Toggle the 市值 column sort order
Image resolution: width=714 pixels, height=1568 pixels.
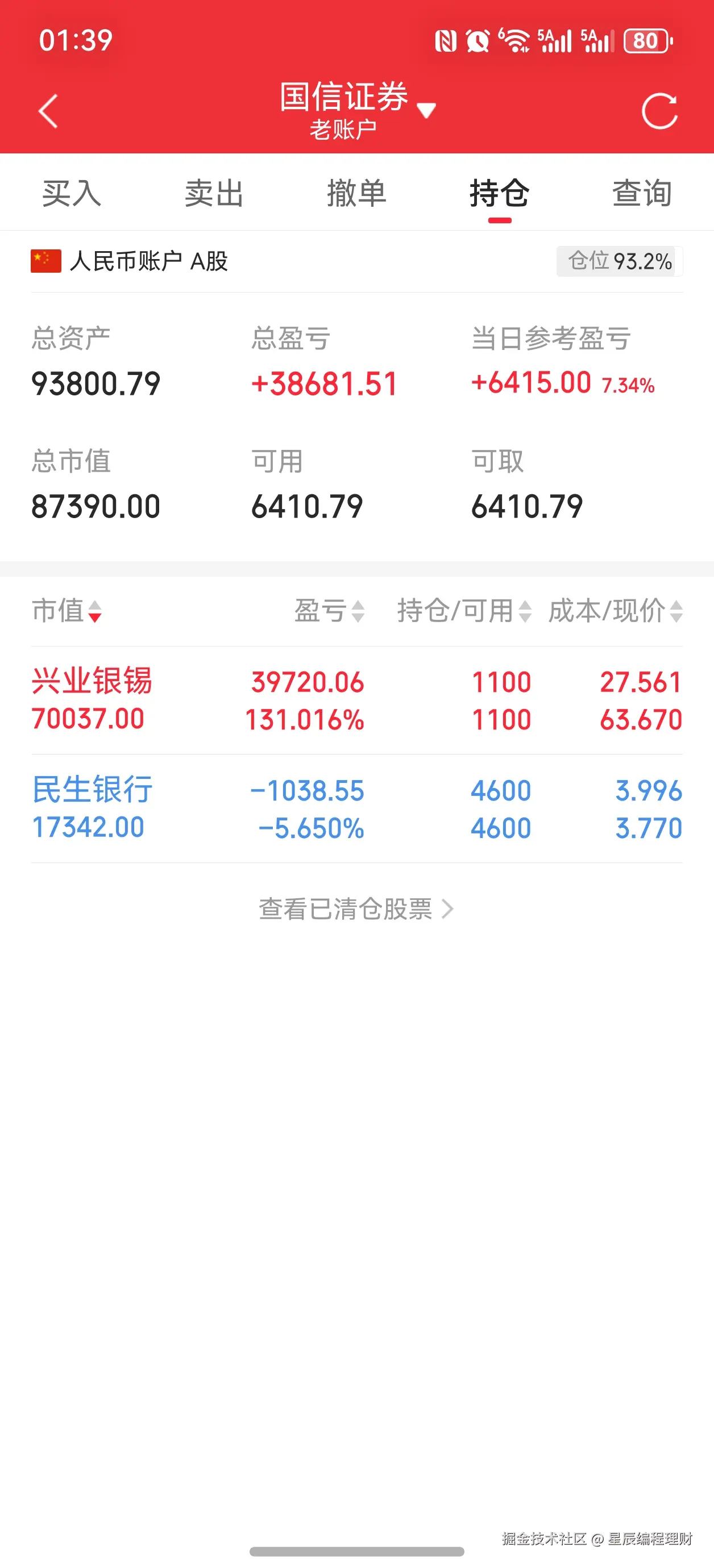tap(69, 612)
